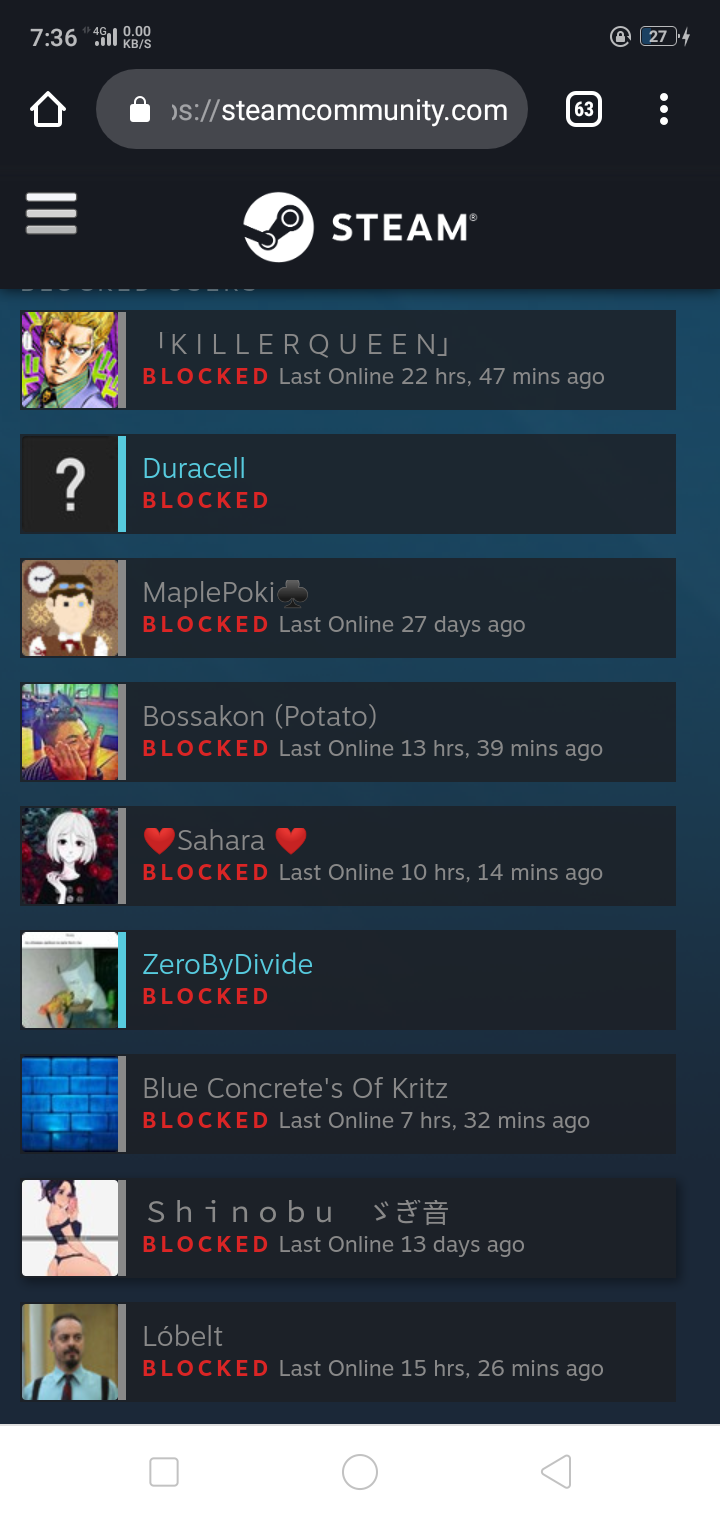This screenshot has height=1520, width=720.
Task: Open the browser overflow menu
Action: (663, 110)
